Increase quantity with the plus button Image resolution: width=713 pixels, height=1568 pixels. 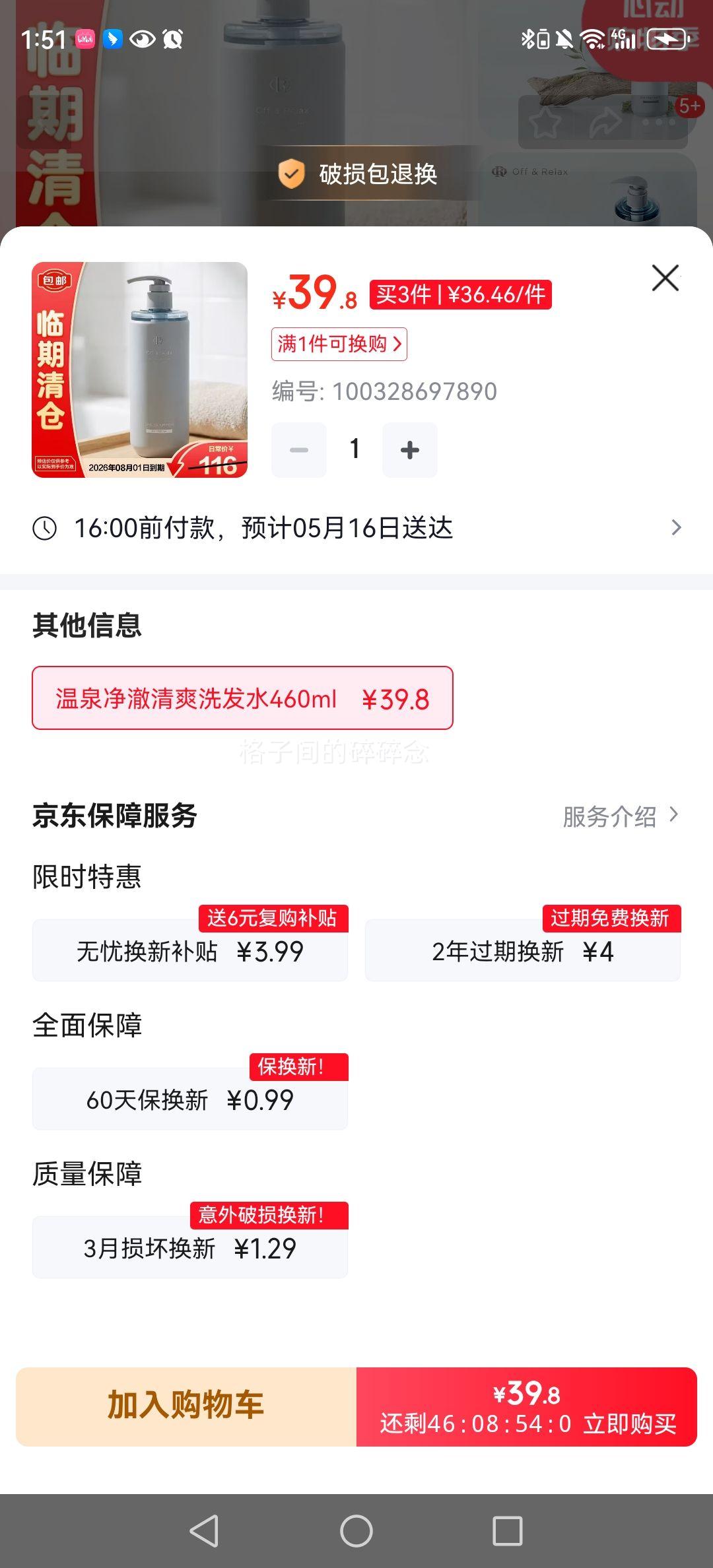pos(410,450)
